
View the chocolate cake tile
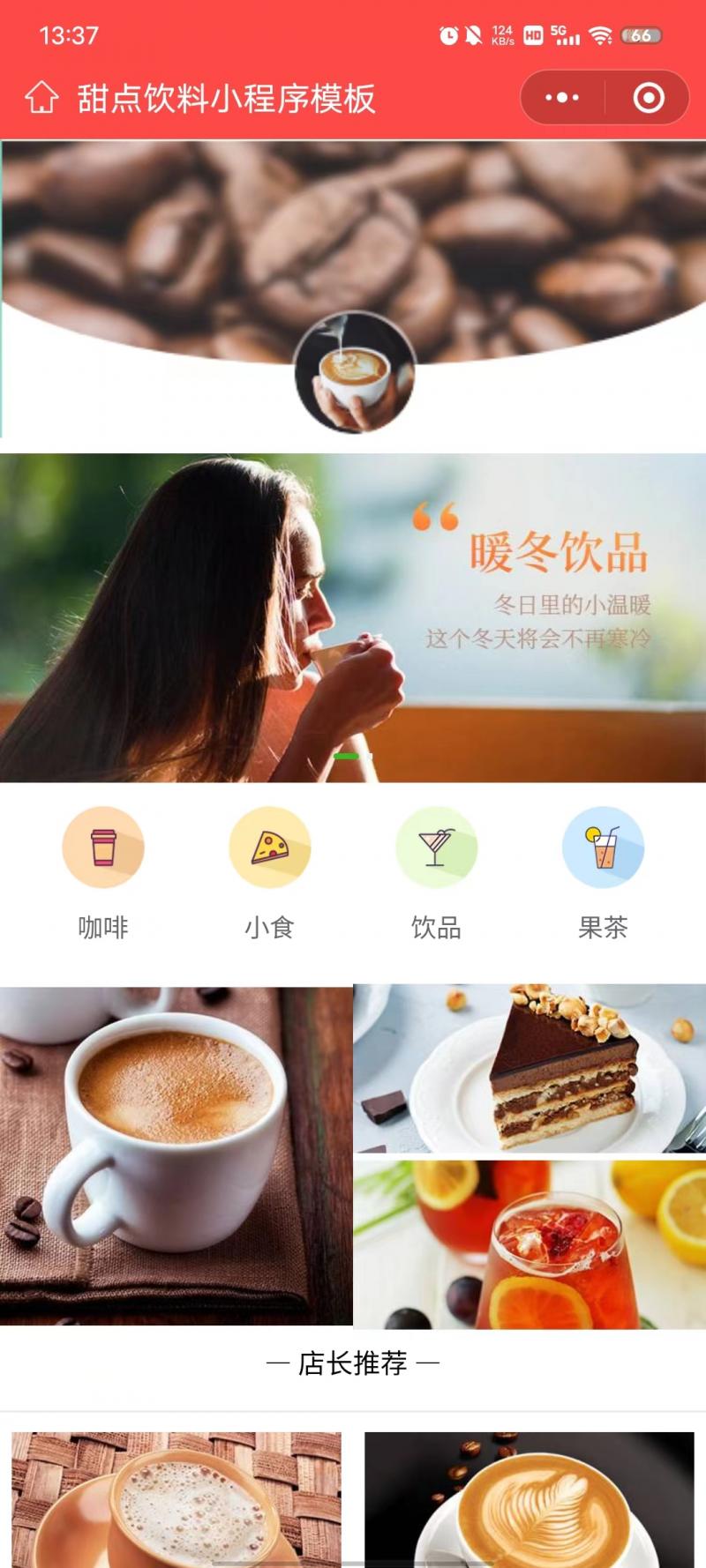(529, 1068)
